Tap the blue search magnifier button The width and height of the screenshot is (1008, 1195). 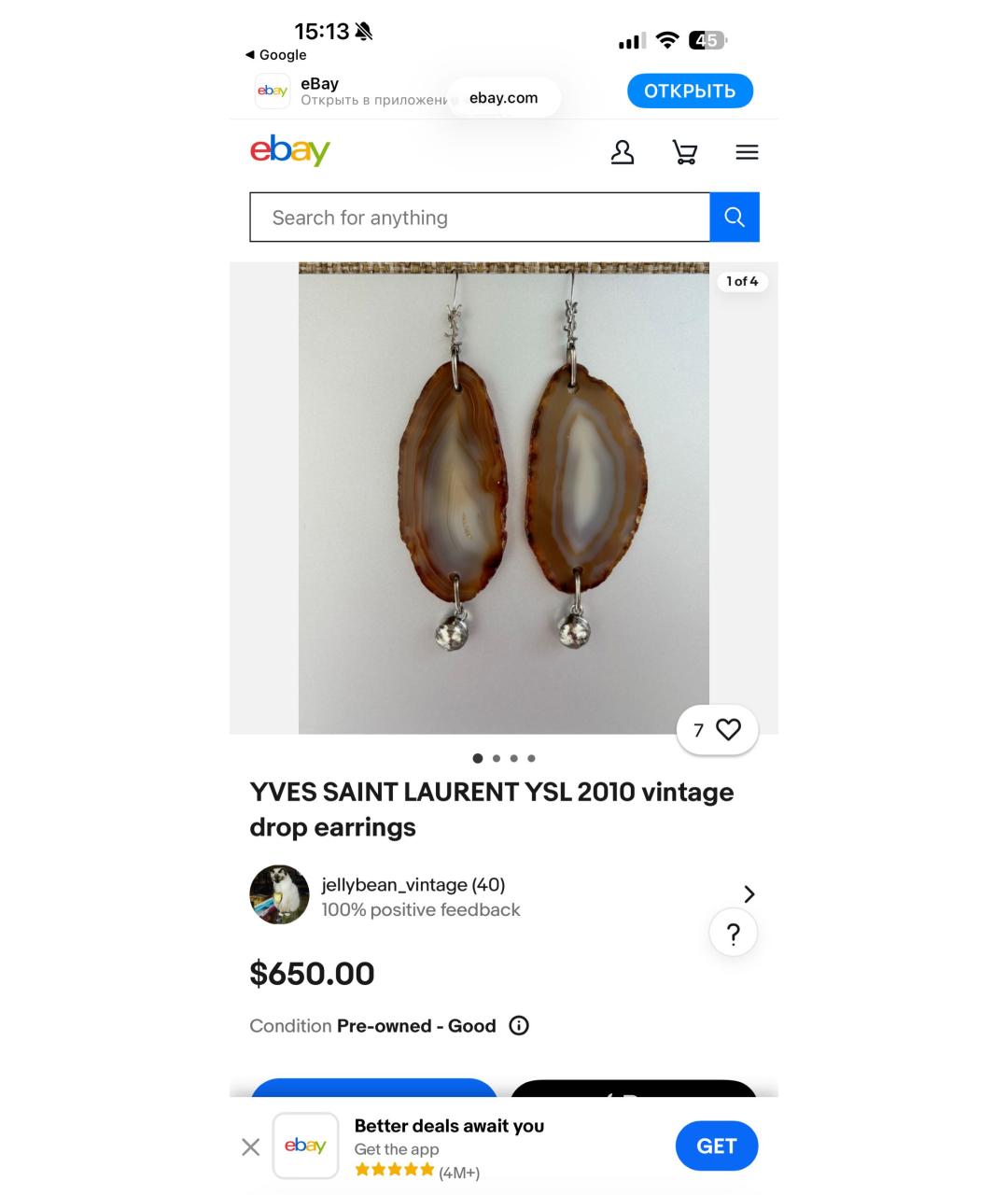click(735, 218)
